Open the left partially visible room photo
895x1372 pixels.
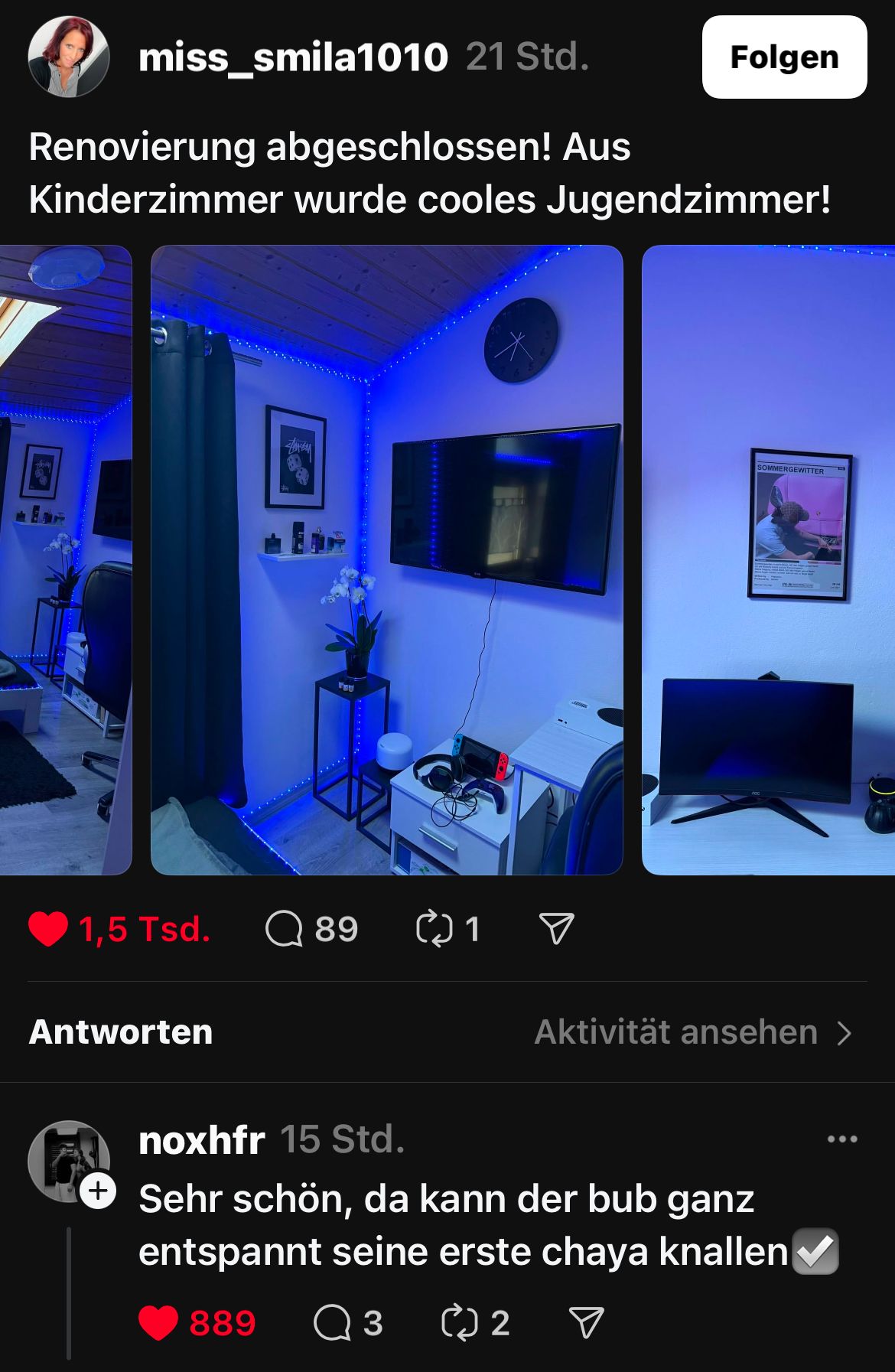[x=66, y=559]
